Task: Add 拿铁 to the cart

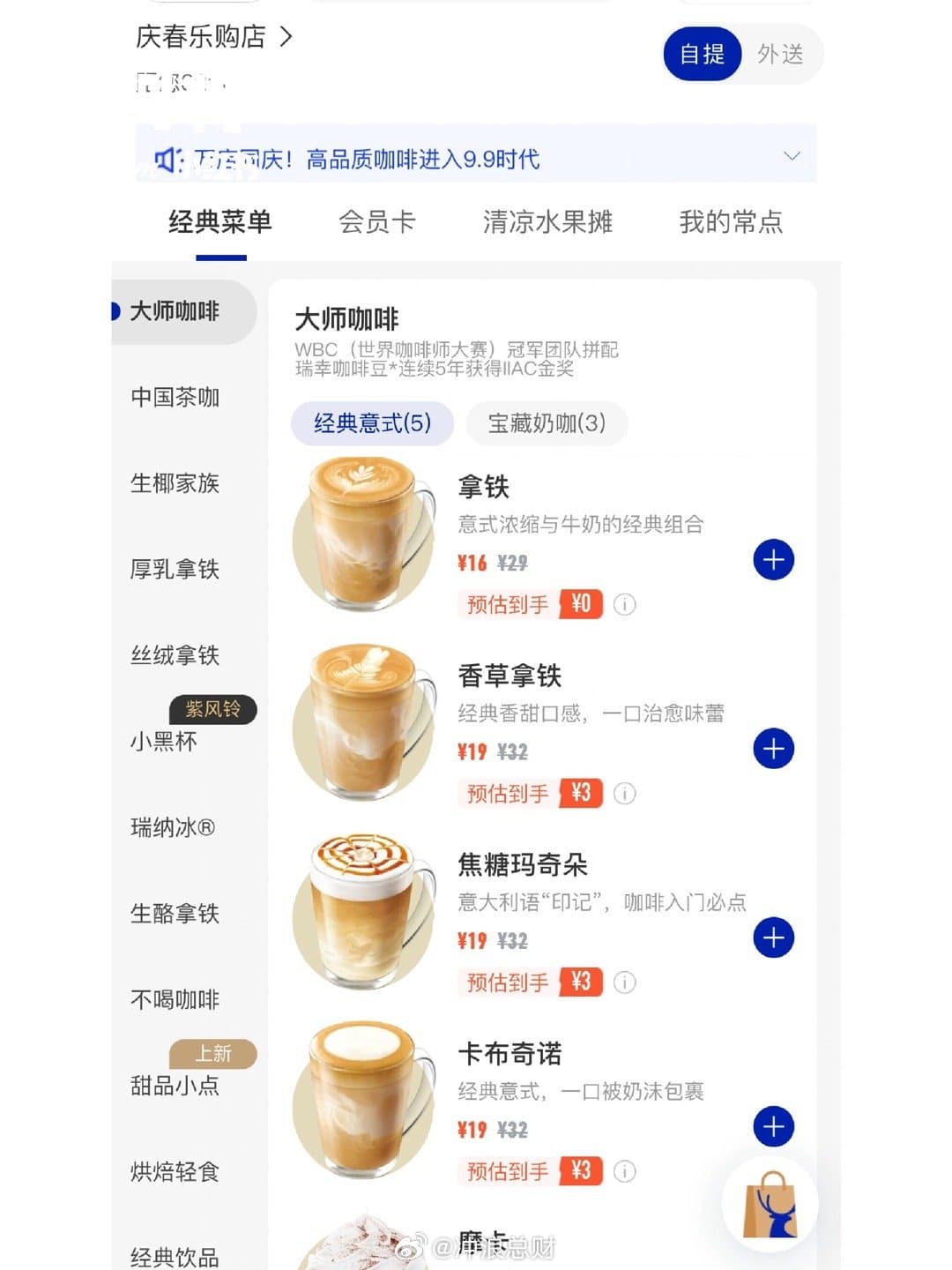Action: [773, 560]
